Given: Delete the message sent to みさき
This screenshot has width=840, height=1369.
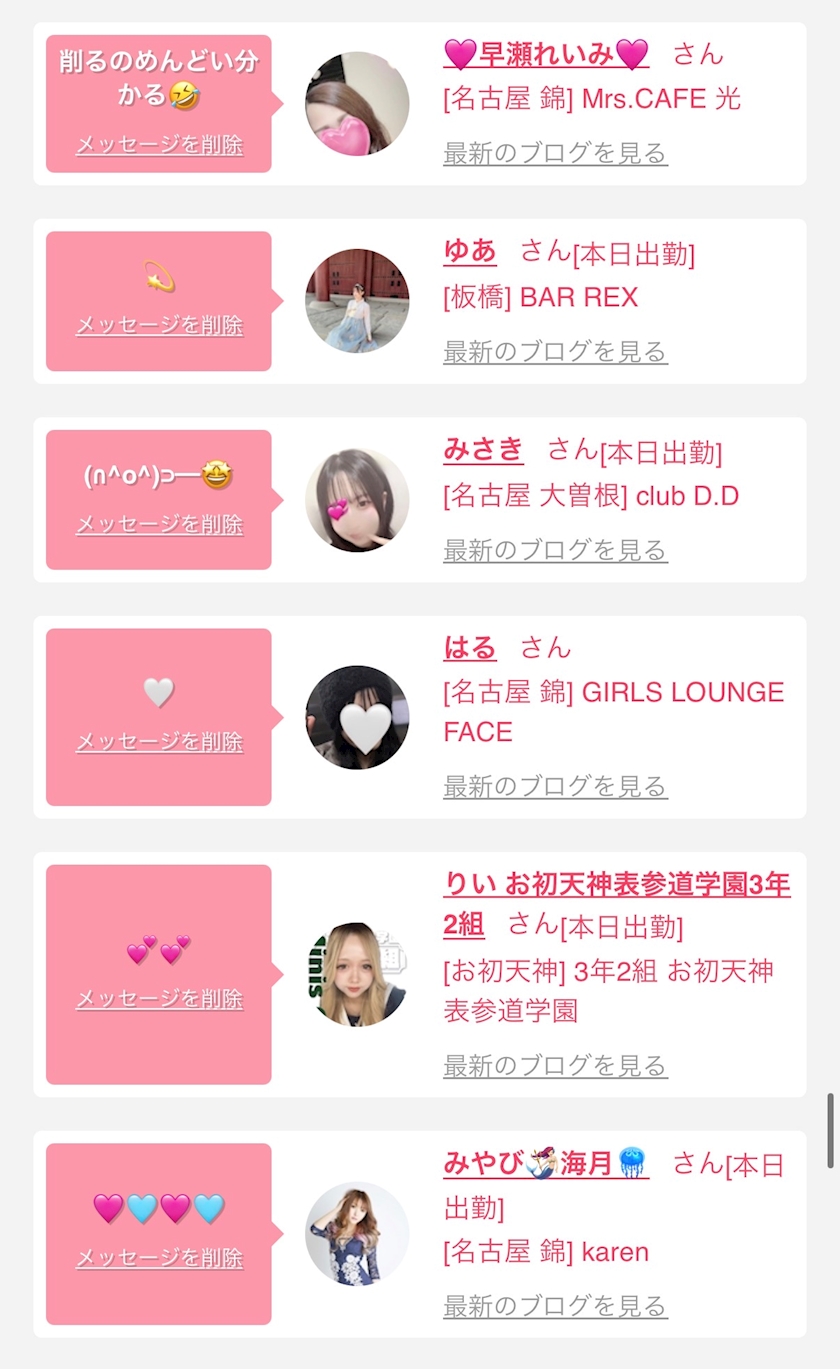Looking at the screenshot, I should pyautogui.click(x=159, y=524).
